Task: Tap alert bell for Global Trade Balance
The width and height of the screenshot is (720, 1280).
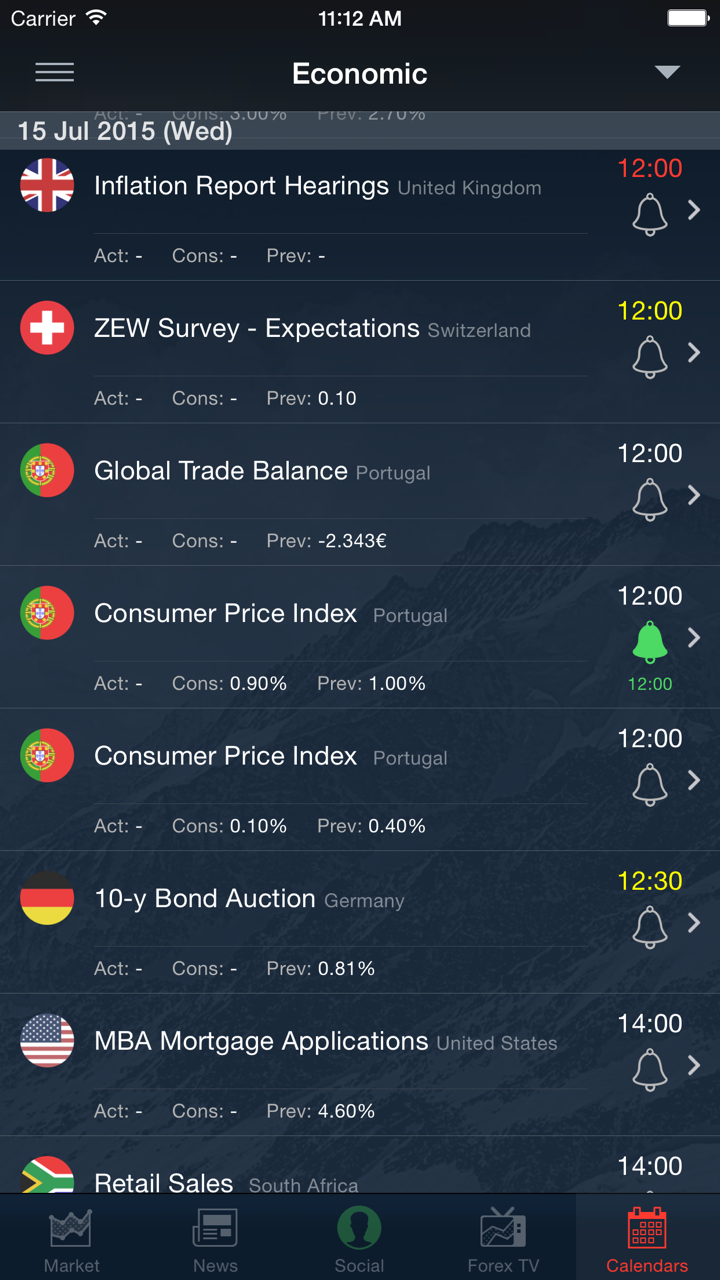Action: [x=650, y=498]
